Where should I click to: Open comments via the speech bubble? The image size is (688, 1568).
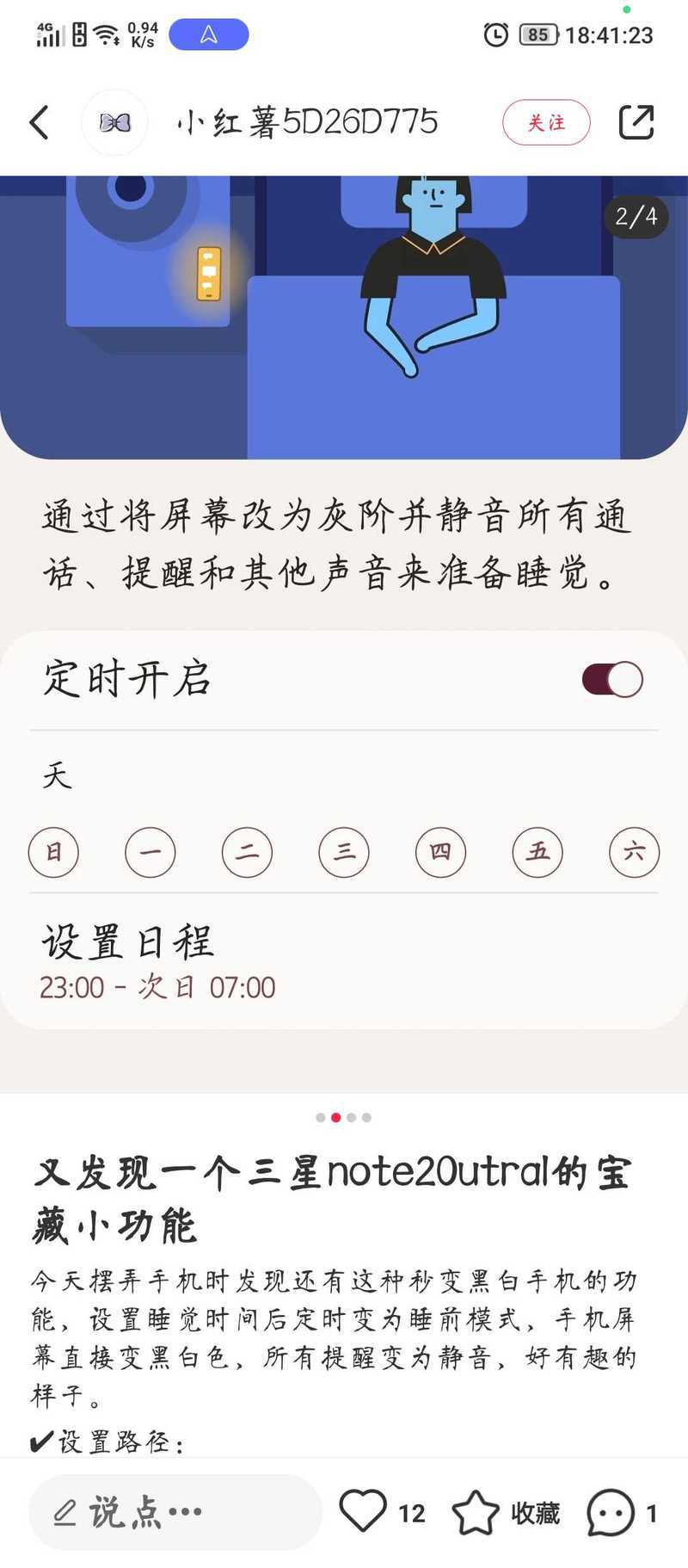(x=610, y=1513)
